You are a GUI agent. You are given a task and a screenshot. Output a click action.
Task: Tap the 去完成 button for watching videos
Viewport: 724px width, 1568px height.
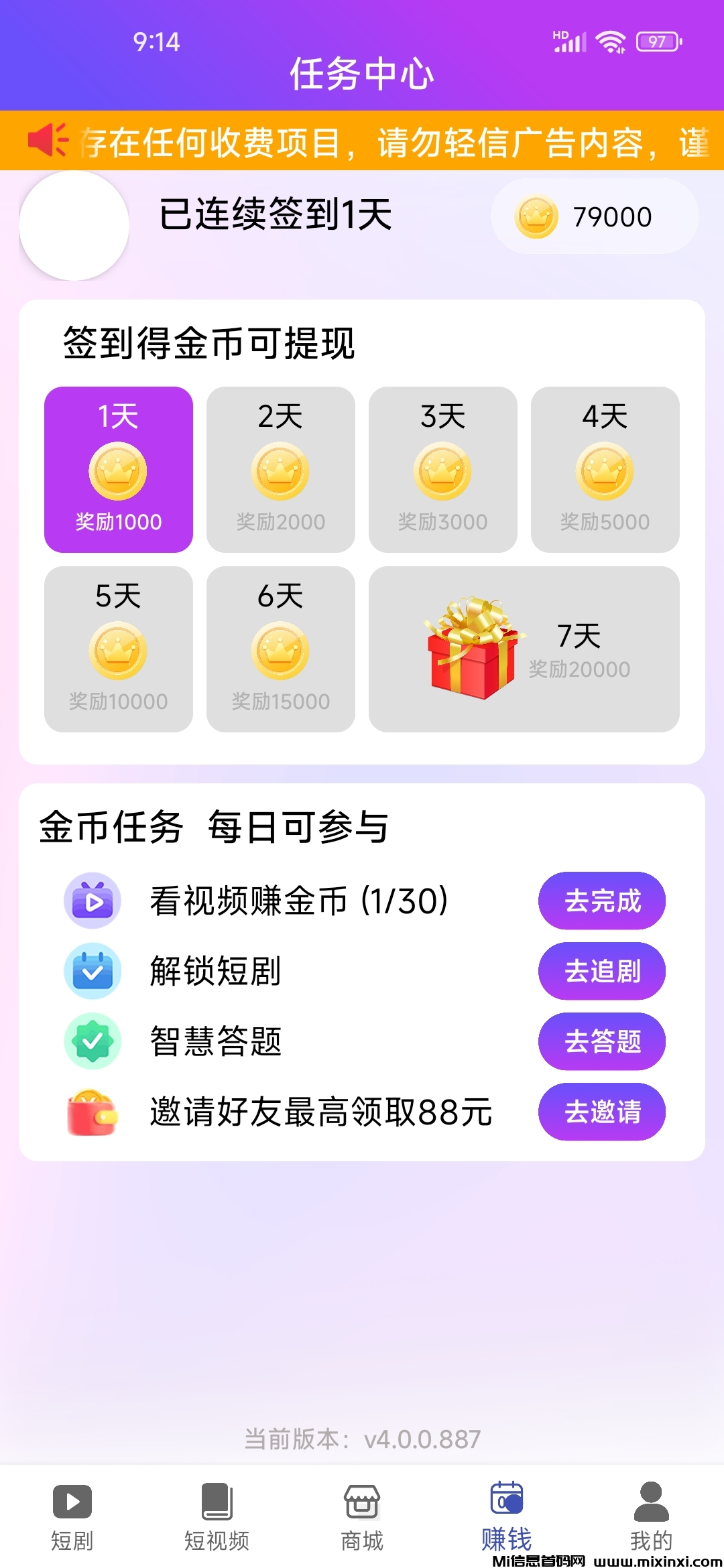601,901
